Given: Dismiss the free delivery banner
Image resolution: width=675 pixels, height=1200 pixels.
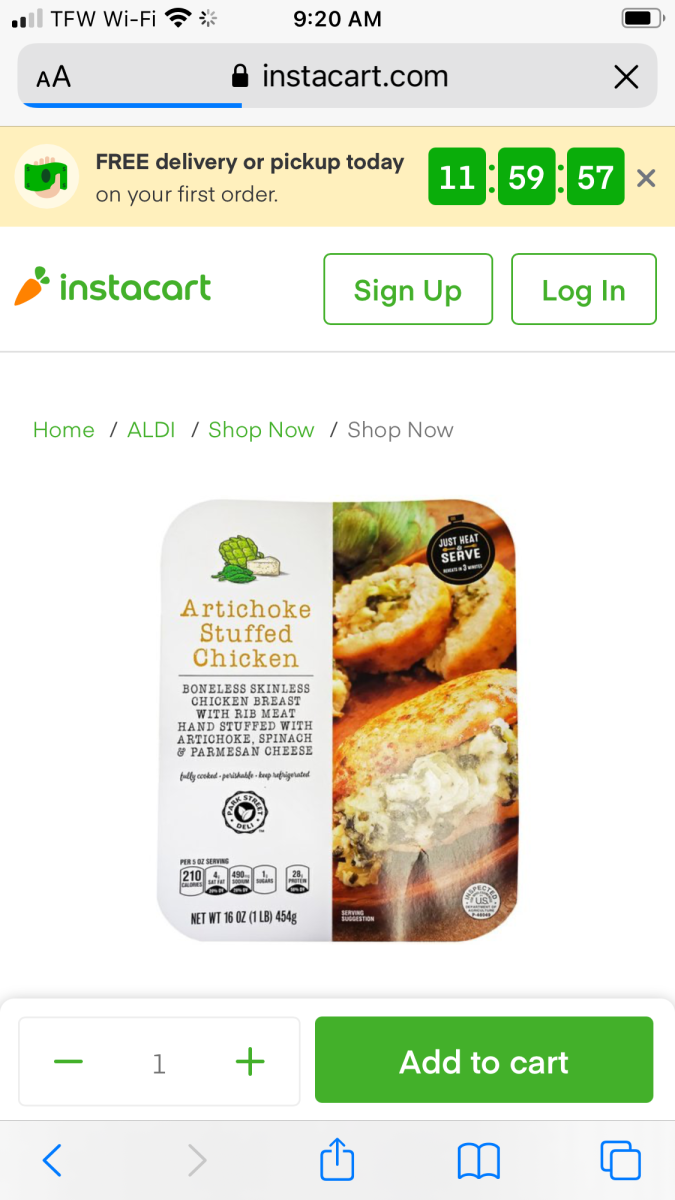Looking at the screenshot, I should pos(646,178).
